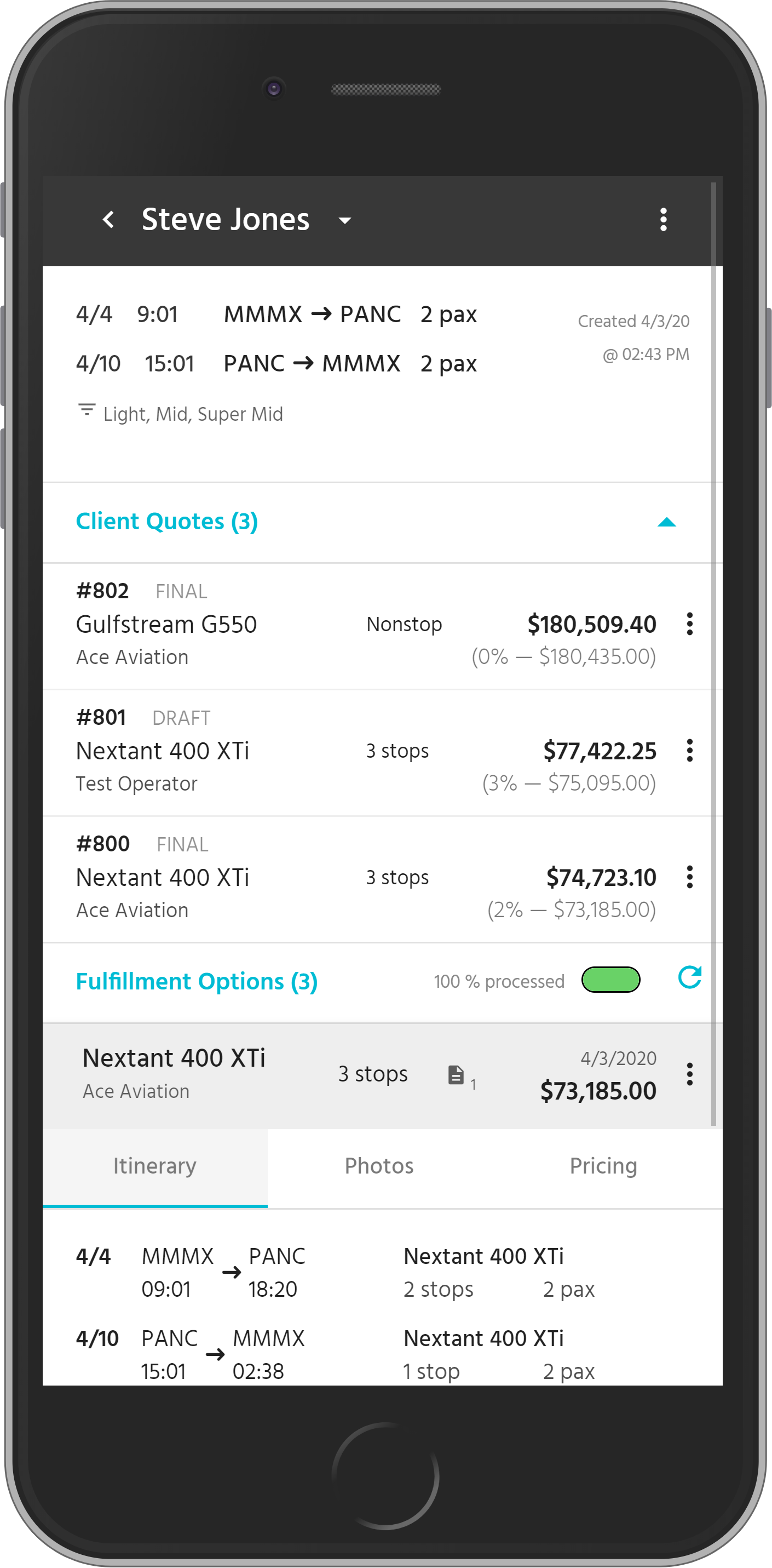Switch to the Photos tab
The image size is (772, 1568).
[x=379, y=1166]
